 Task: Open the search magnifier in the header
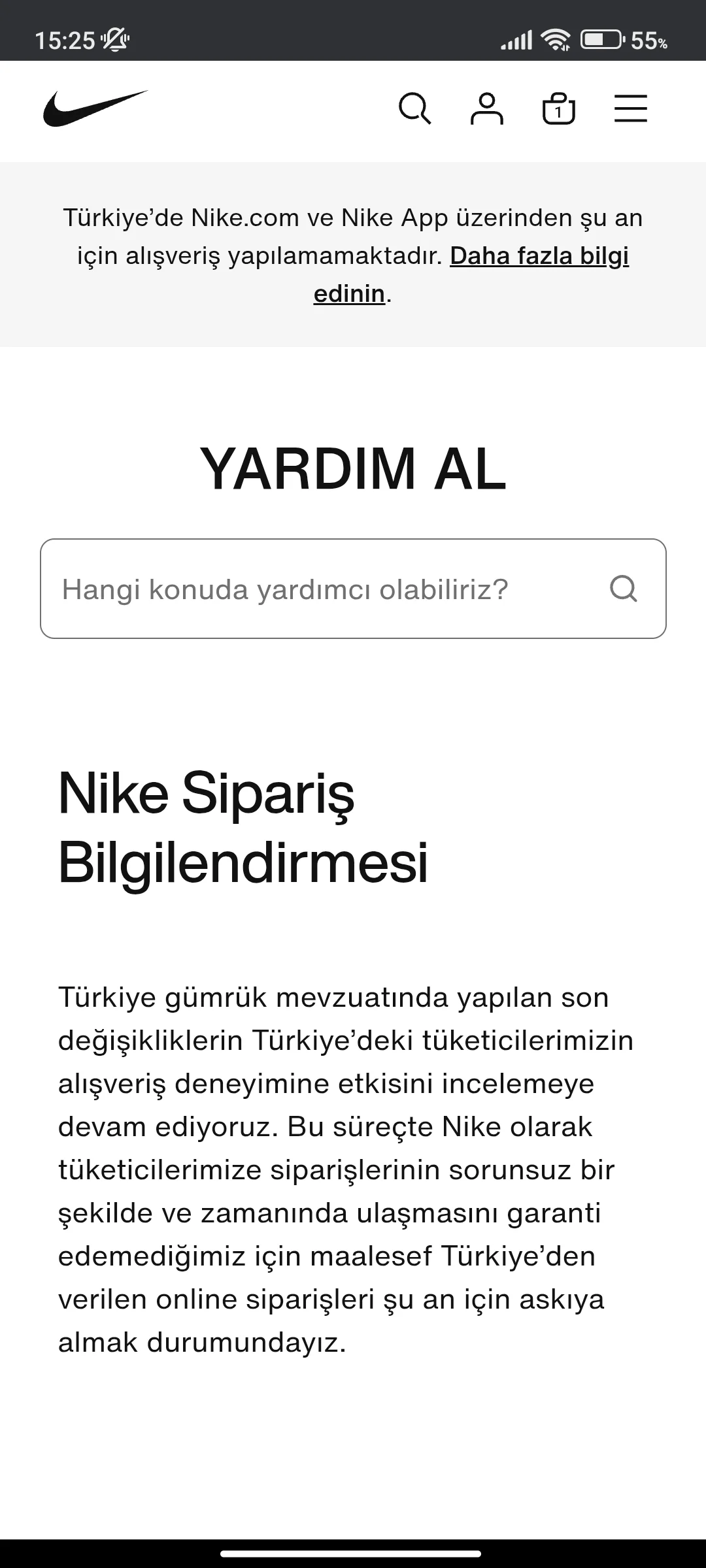414,108
